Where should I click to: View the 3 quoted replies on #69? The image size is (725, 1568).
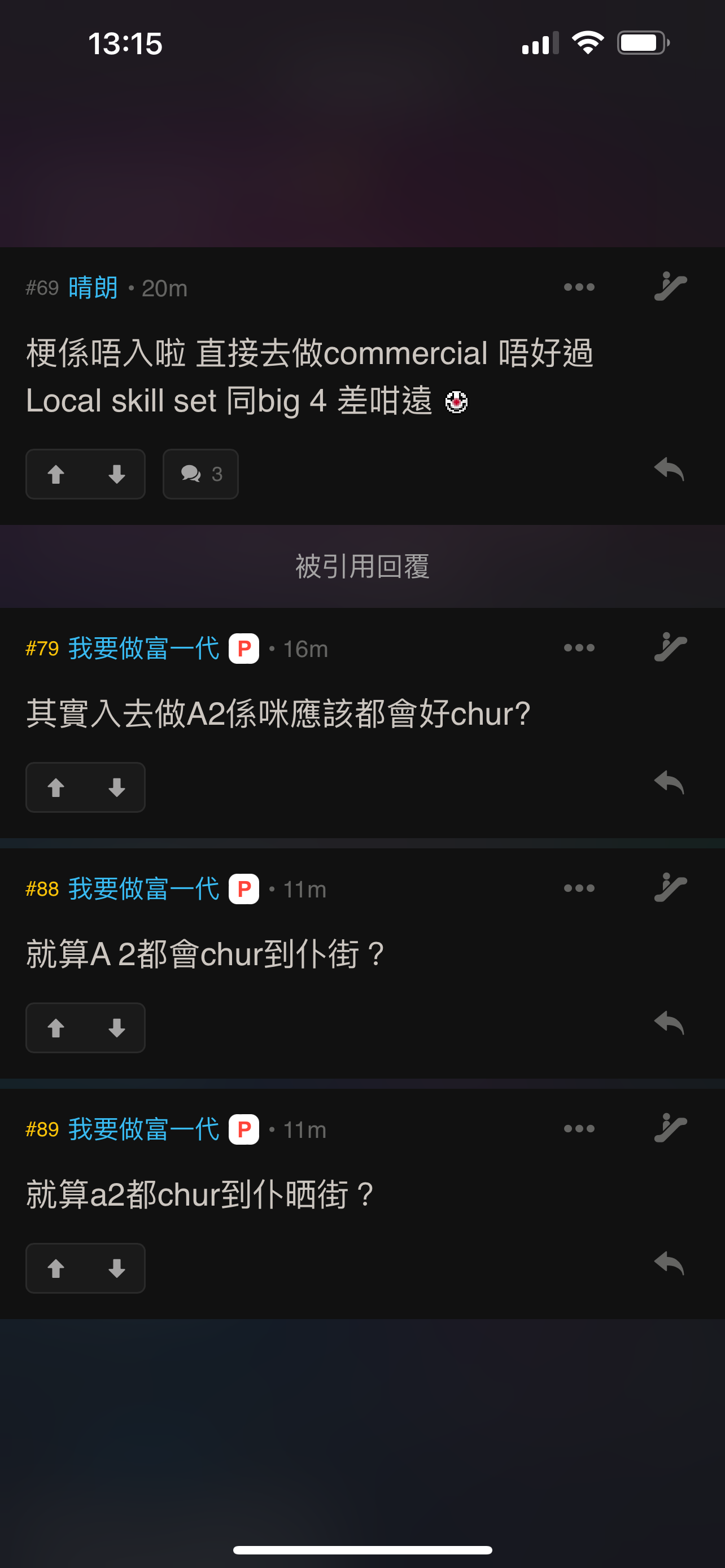point(200,474)
